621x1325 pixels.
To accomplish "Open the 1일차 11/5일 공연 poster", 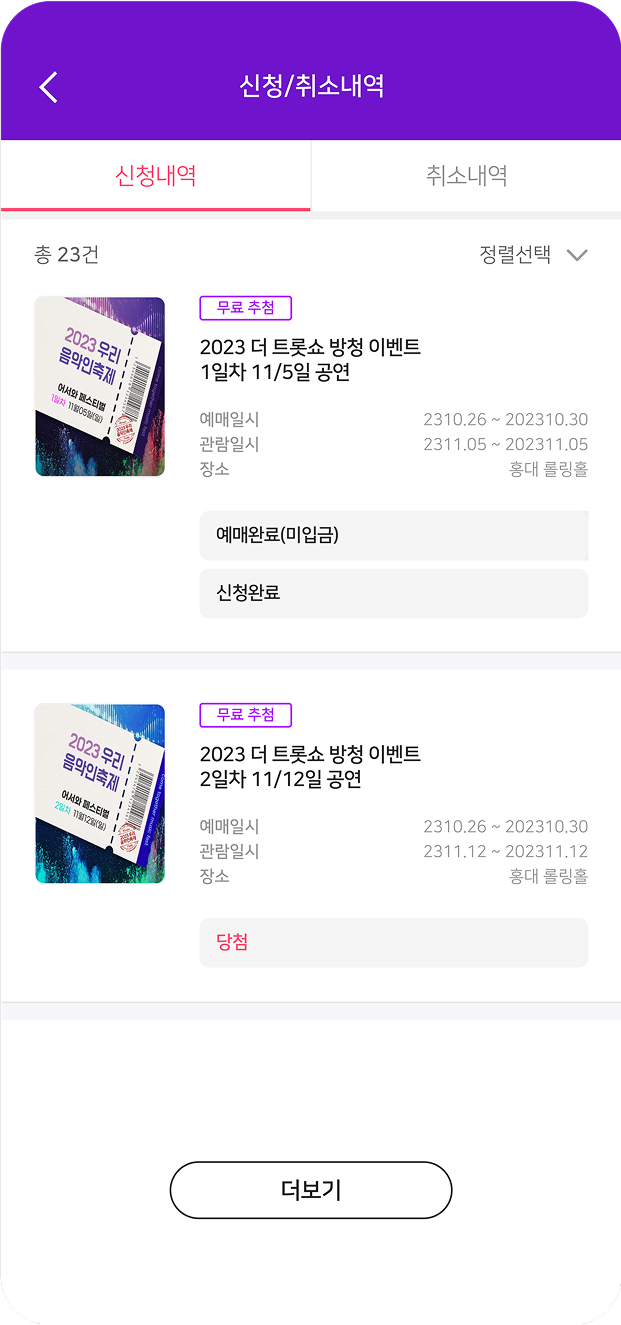I will (100, 386).
